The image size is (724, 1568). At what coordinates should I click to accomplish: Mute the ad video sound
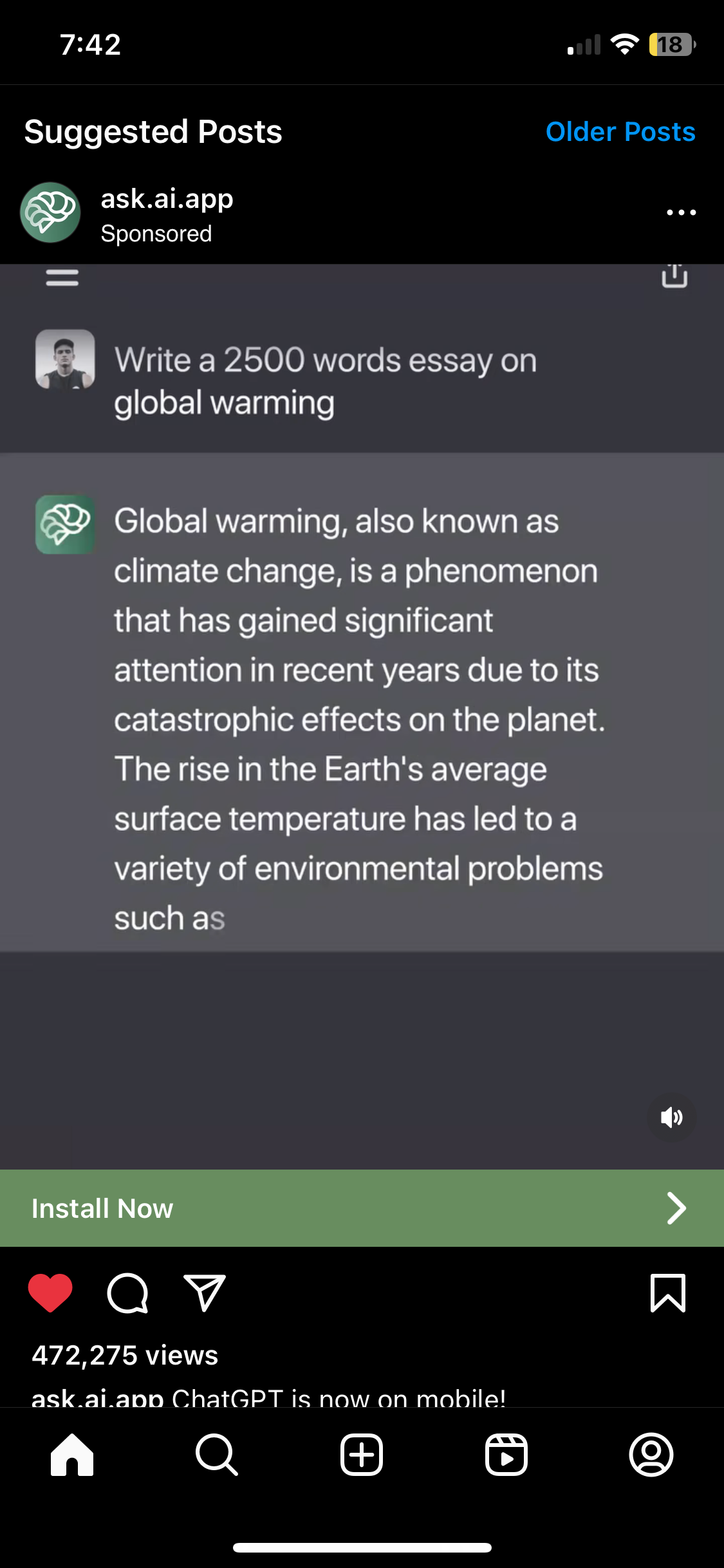coord(671,1117)
